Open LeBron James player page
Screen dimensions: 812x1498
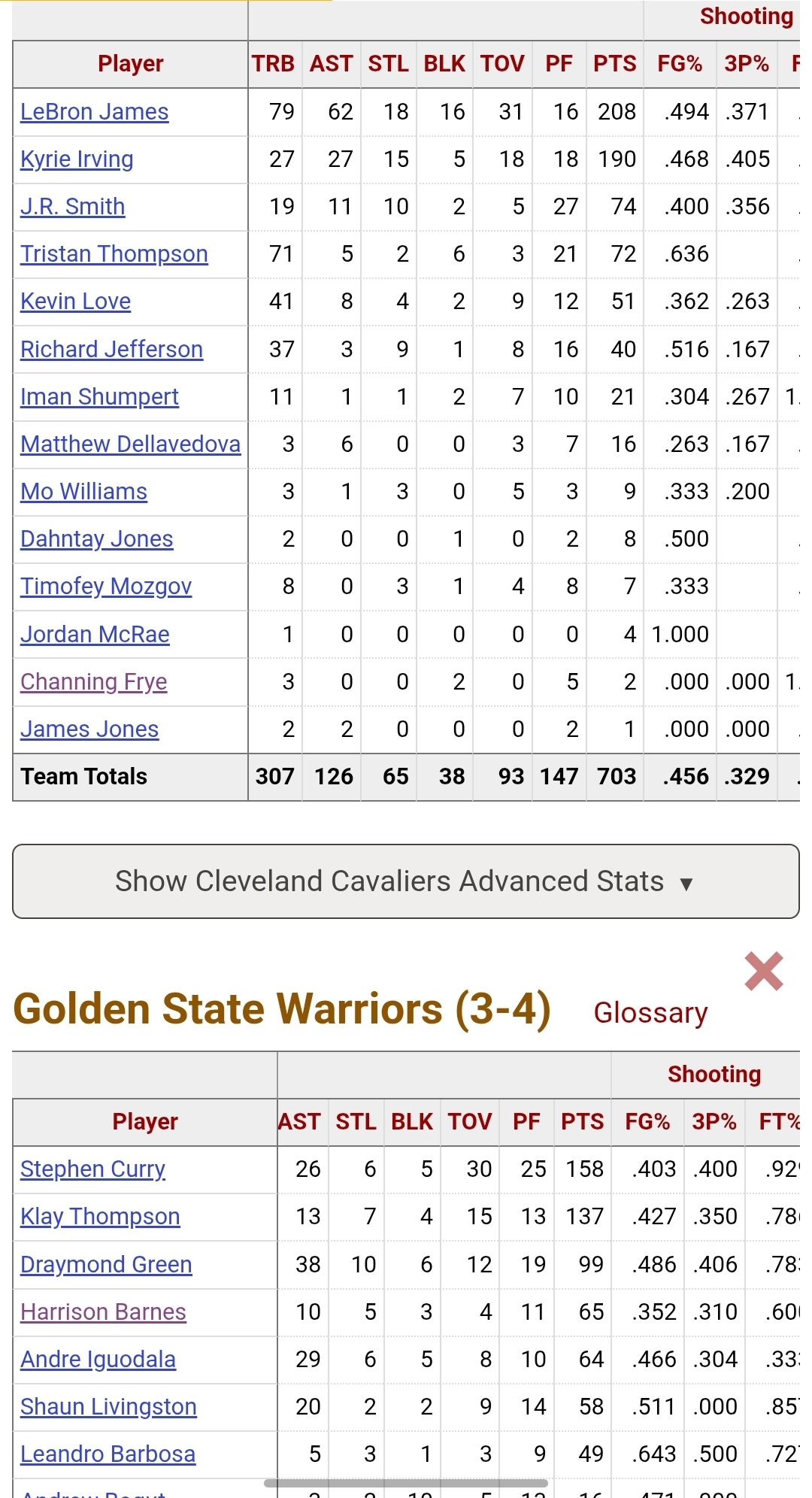click(x=94, y=112)
